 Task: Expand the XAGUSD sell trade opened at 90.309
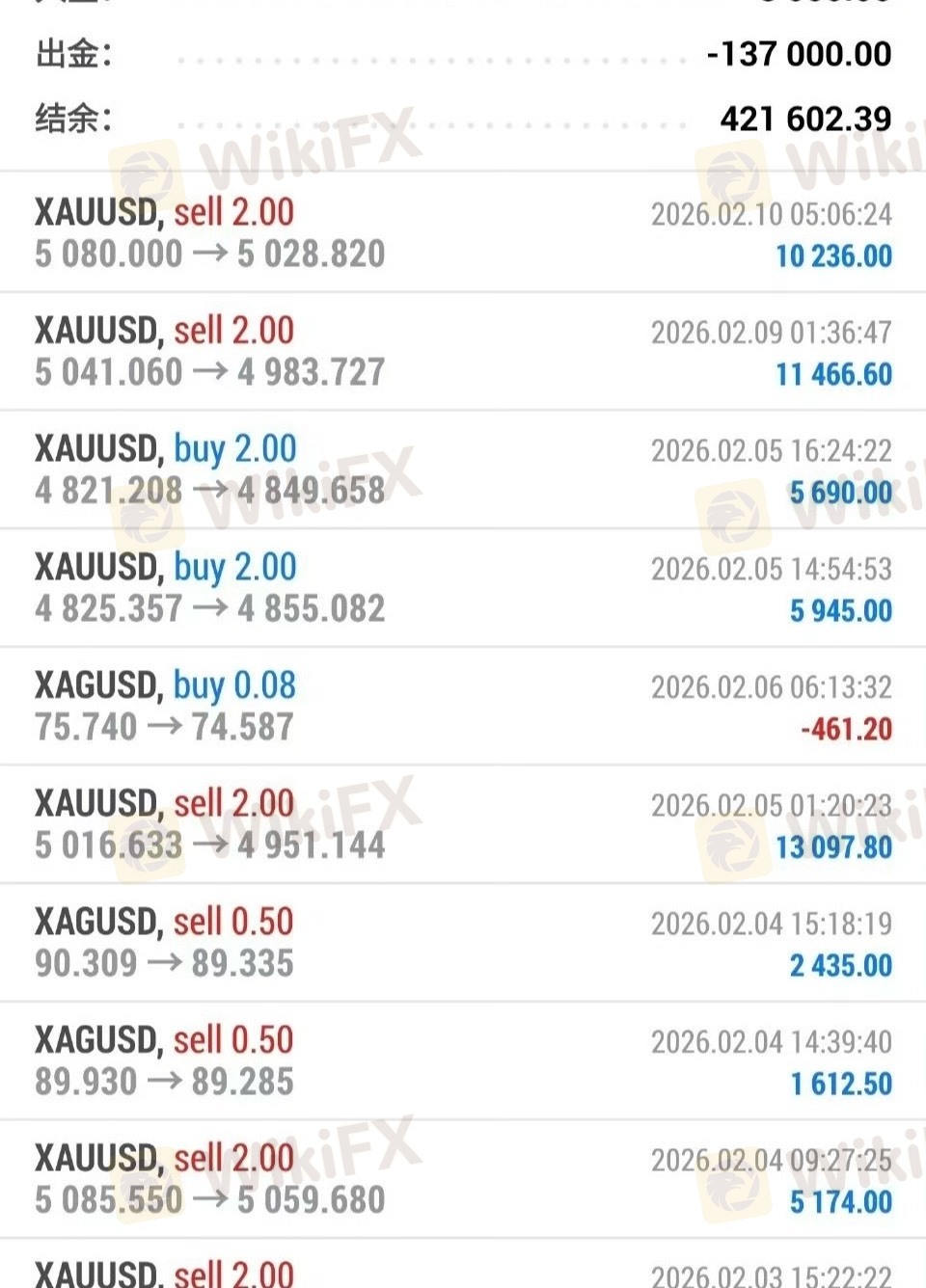[463, 943]
